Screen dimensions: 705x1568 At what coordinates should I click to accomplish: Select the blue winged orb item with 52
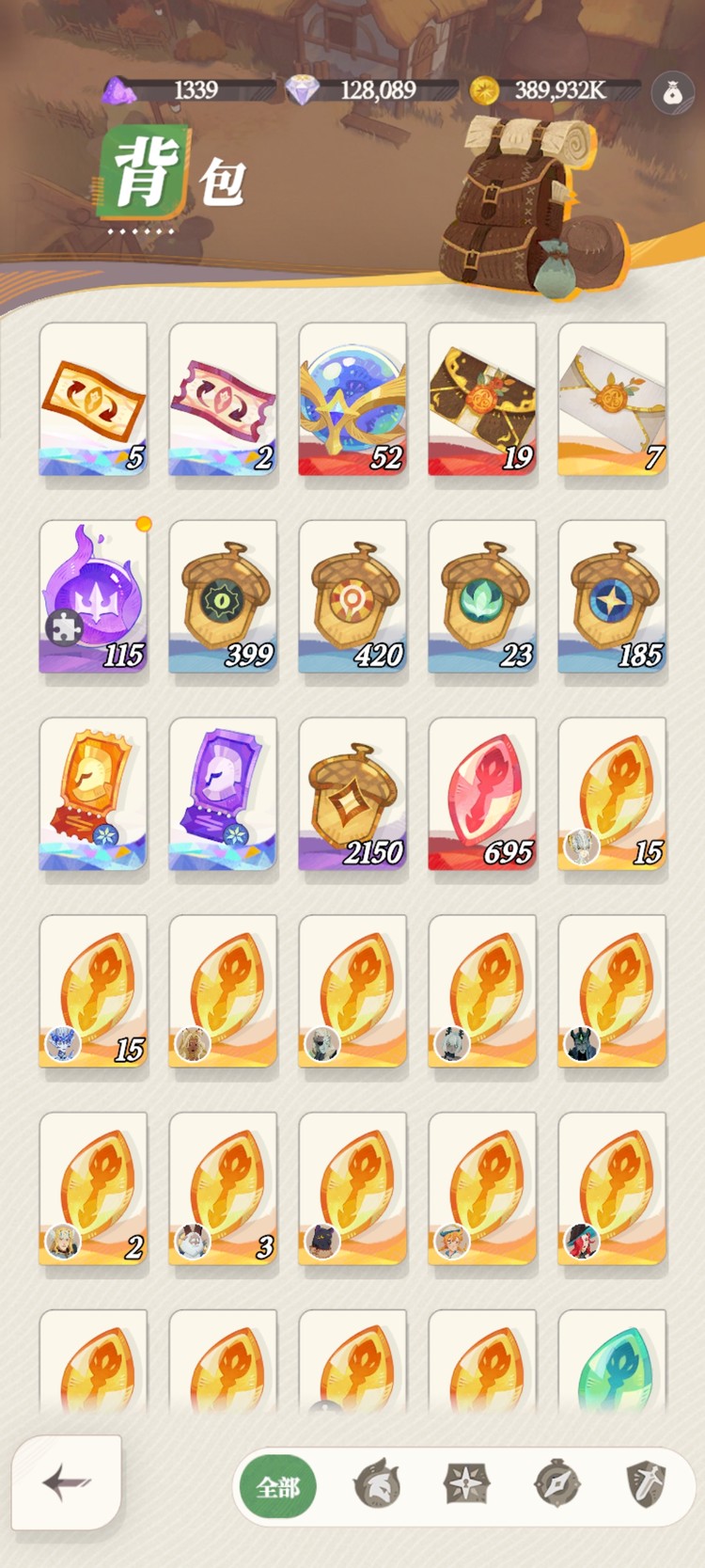click(x=352, y=400)
